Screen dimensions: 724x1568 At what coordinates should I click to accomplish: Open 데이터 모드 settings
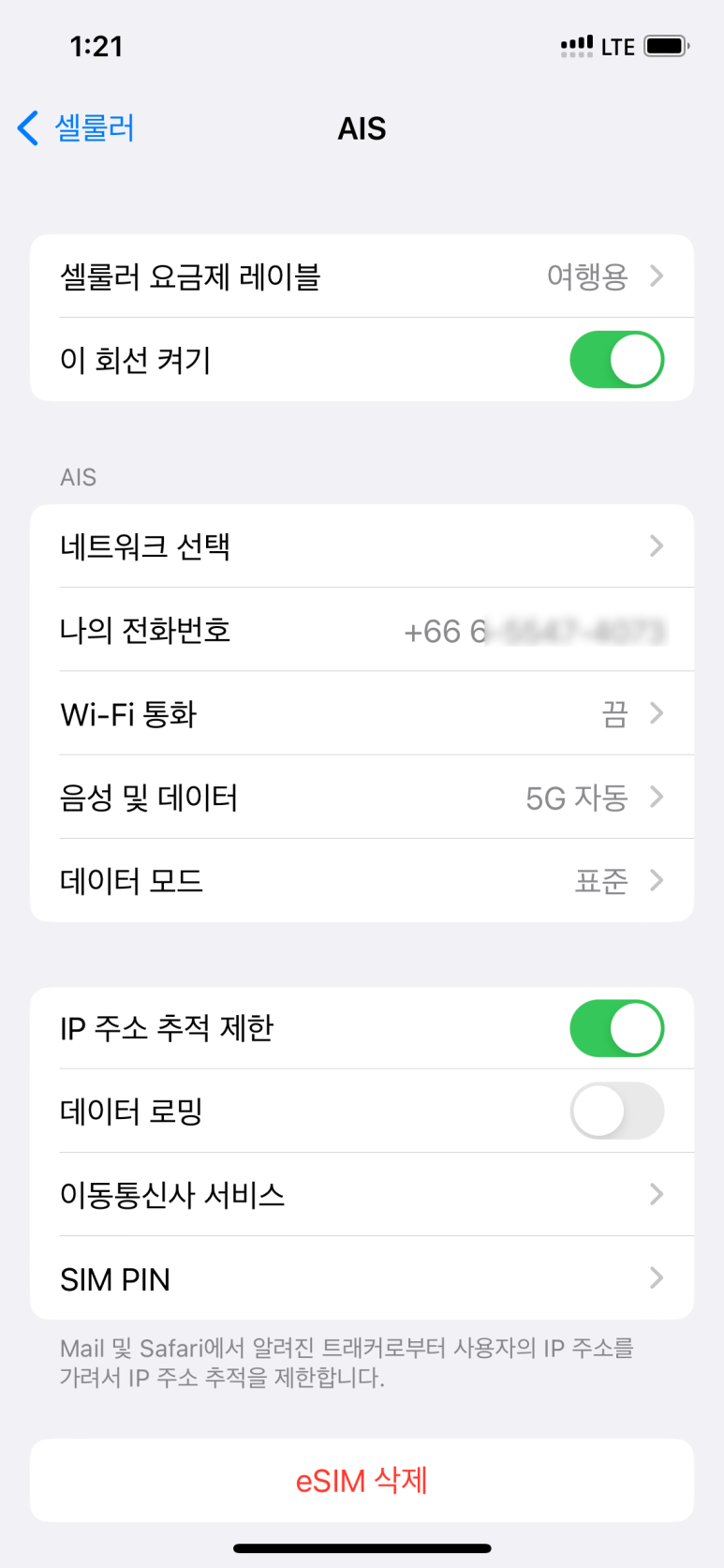tap(362, 881)
